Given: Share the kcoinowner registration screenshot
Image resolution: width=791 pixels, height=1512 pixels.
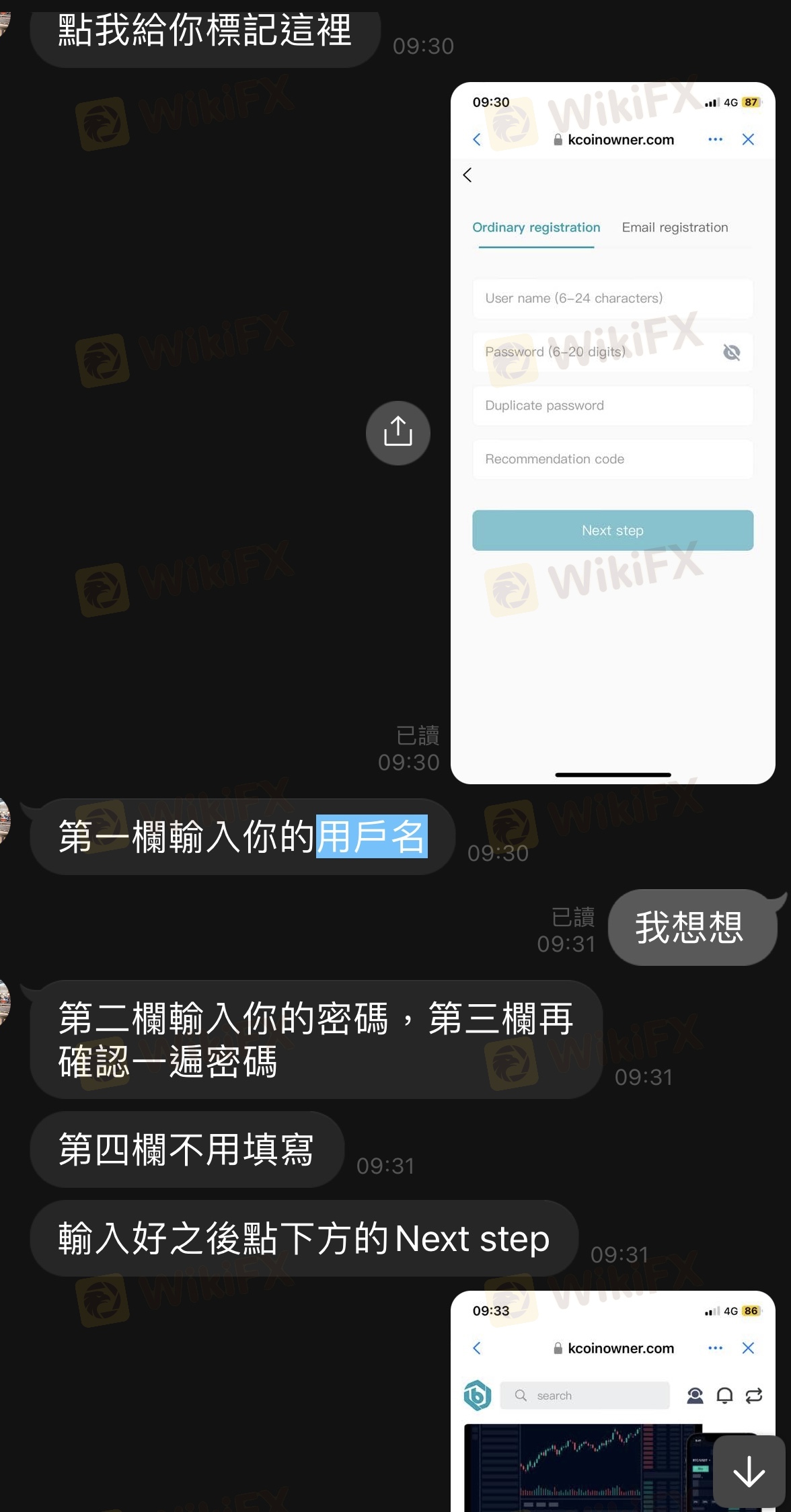Looking at the screenshot, I should (398, 432).
